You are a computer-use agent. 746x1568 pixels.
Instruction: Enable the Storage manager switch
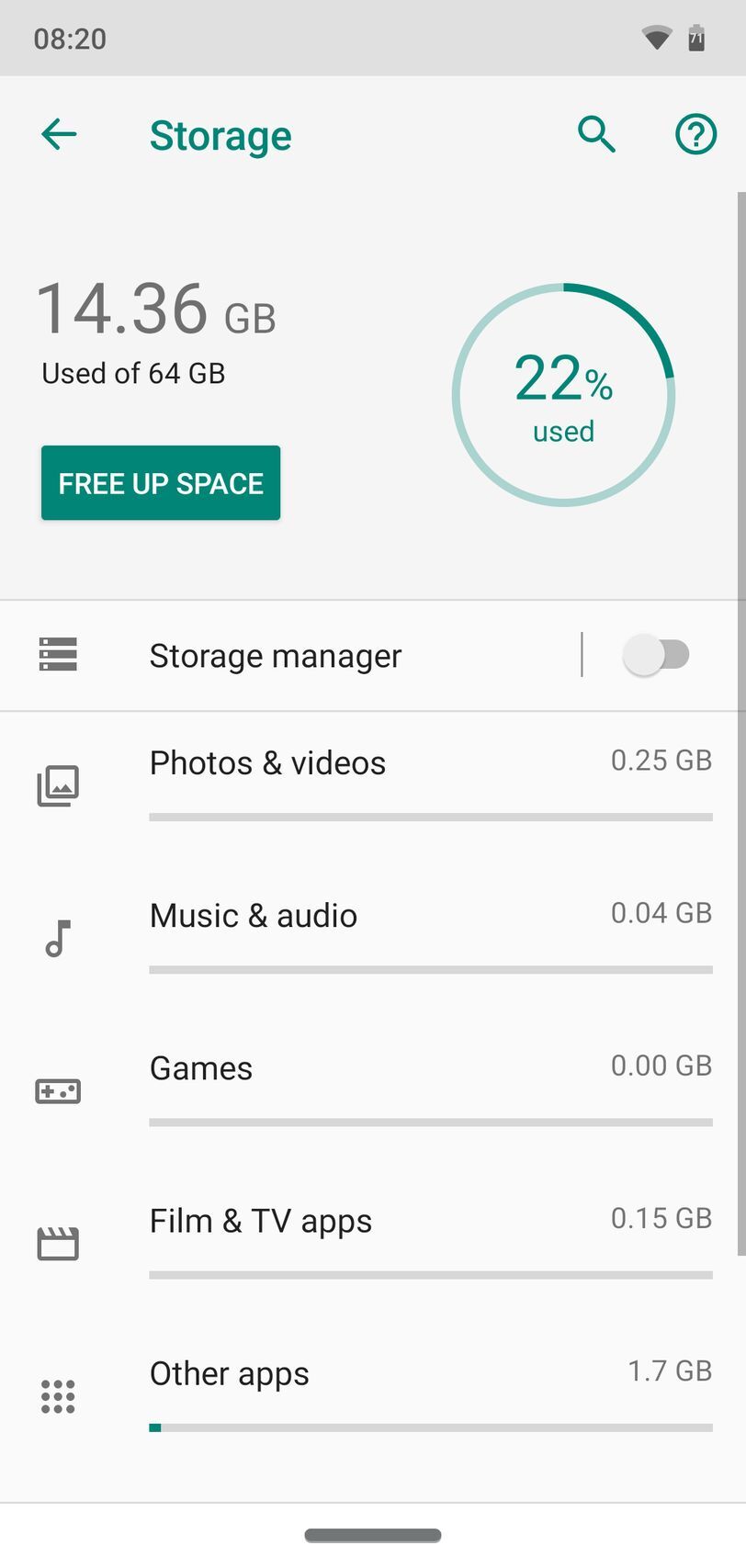pyautogui.click(x=656, y=656)
